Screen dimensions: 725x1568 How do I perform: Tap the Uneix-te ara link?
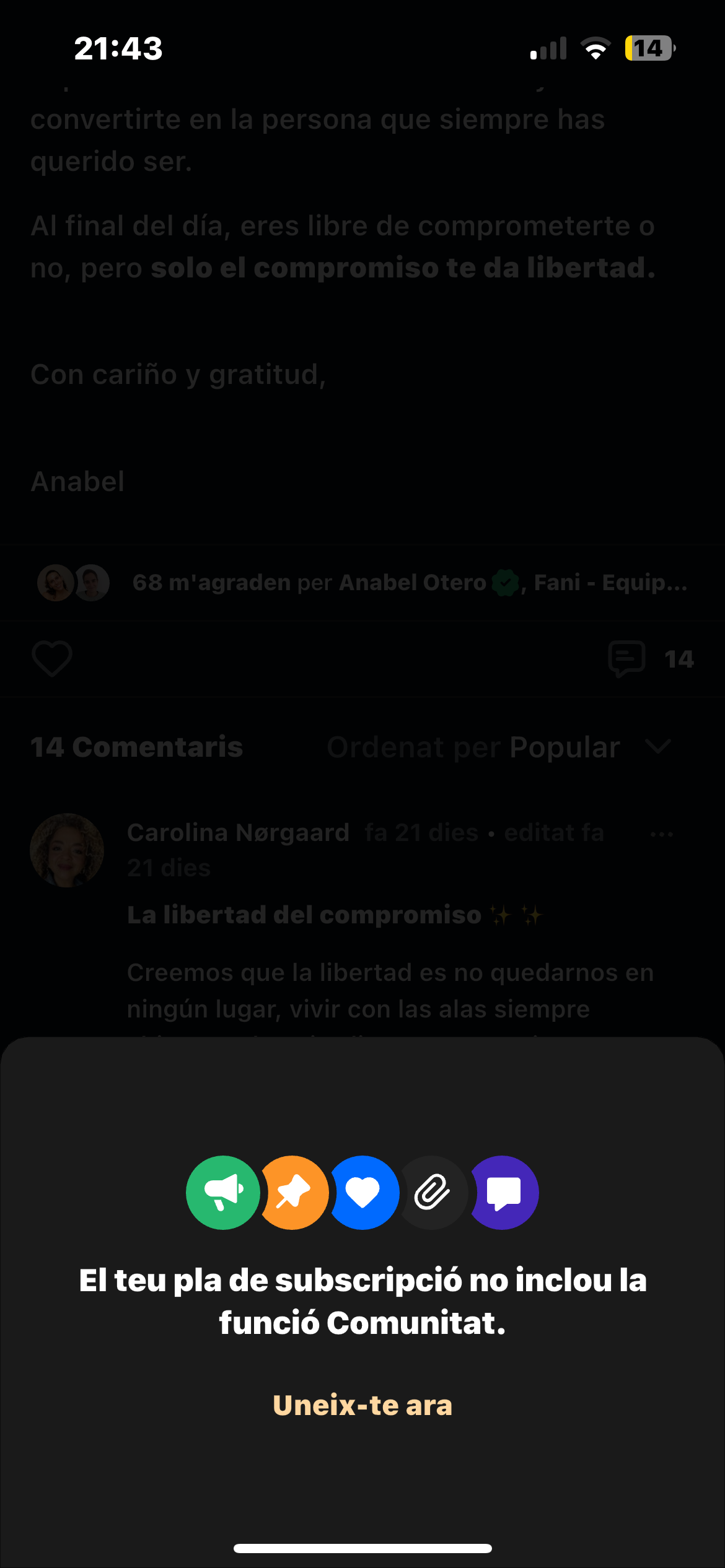pyautogui.click(x=362, y=1405)
